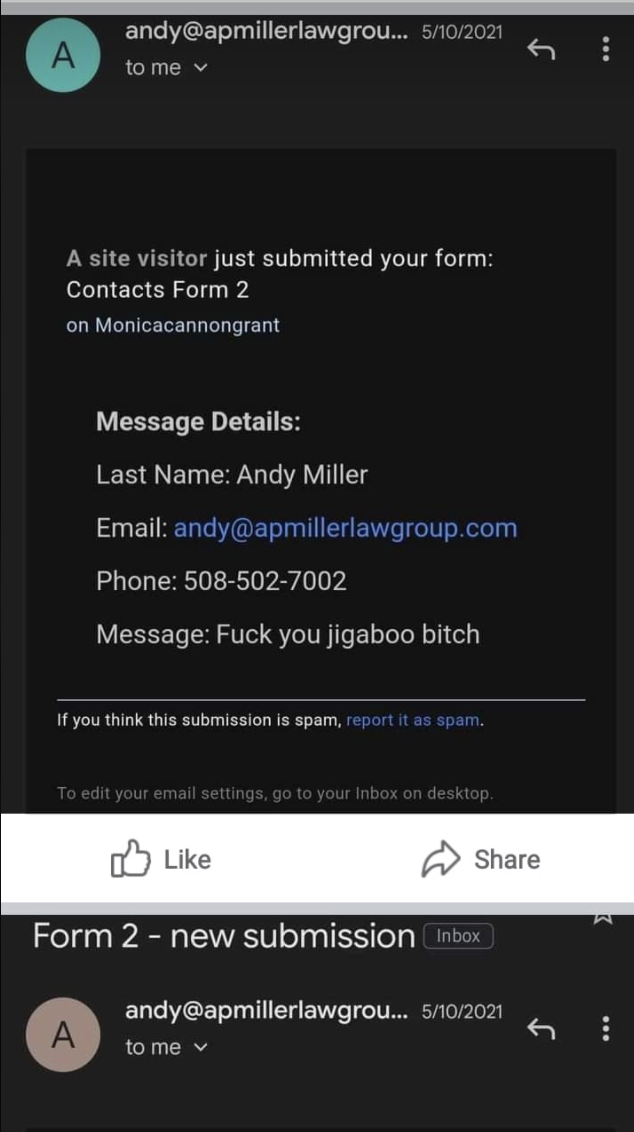This screenshot has width=634, height=1132.
Task: Share this post
Action: click(x=481, y=860)
